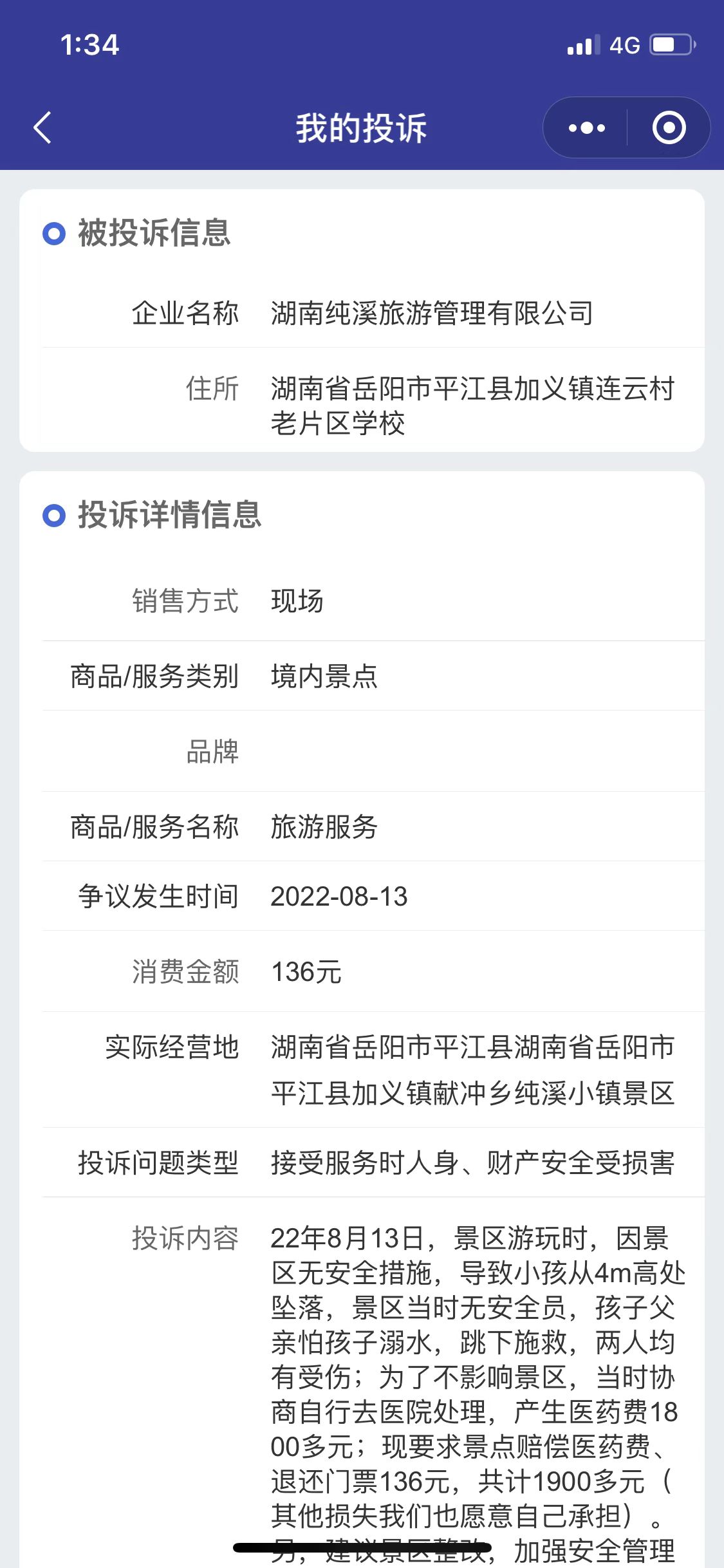
Task: Close the mini program with the circle button
Action: tap(669, 128)
